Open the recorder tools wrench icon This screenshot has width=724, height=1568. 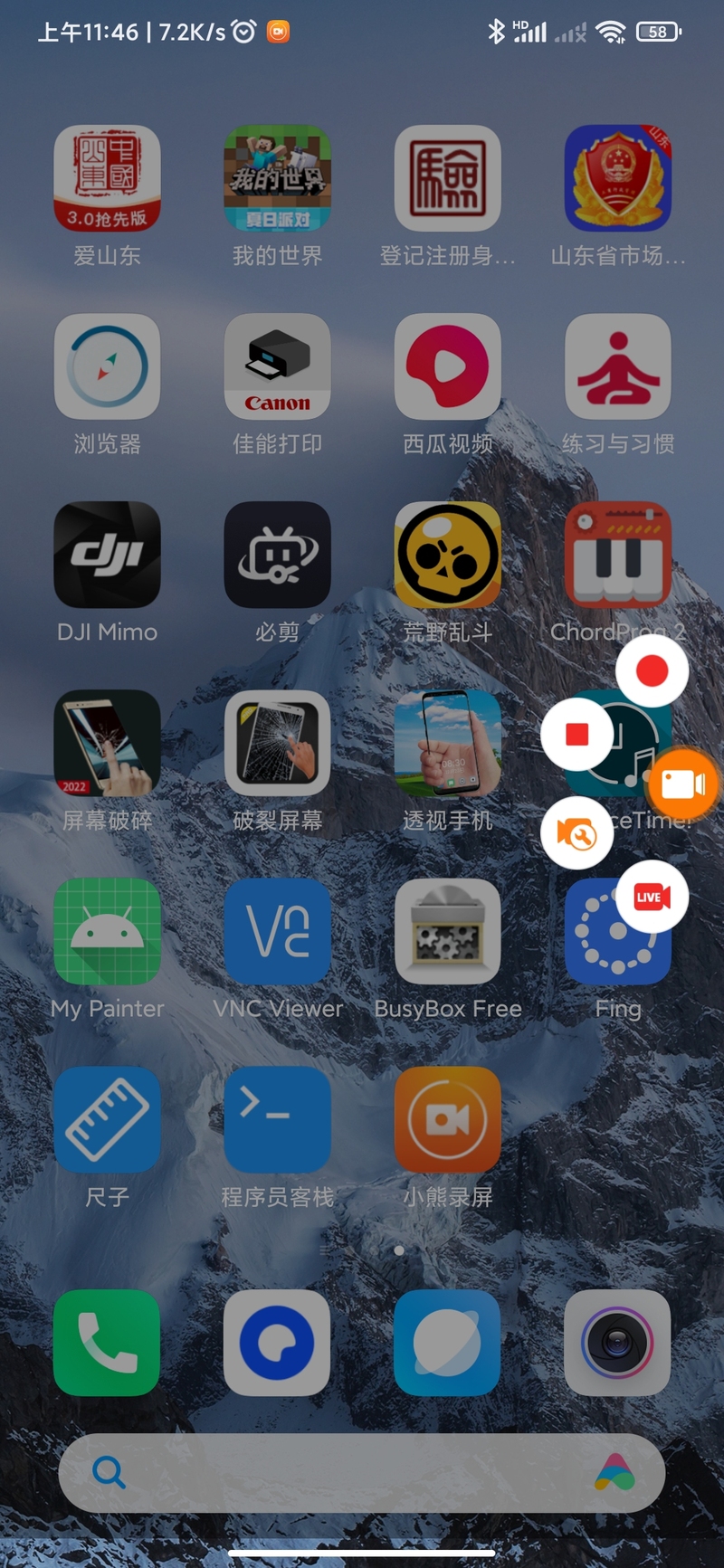pyautogui.click(x=576, y=833)
